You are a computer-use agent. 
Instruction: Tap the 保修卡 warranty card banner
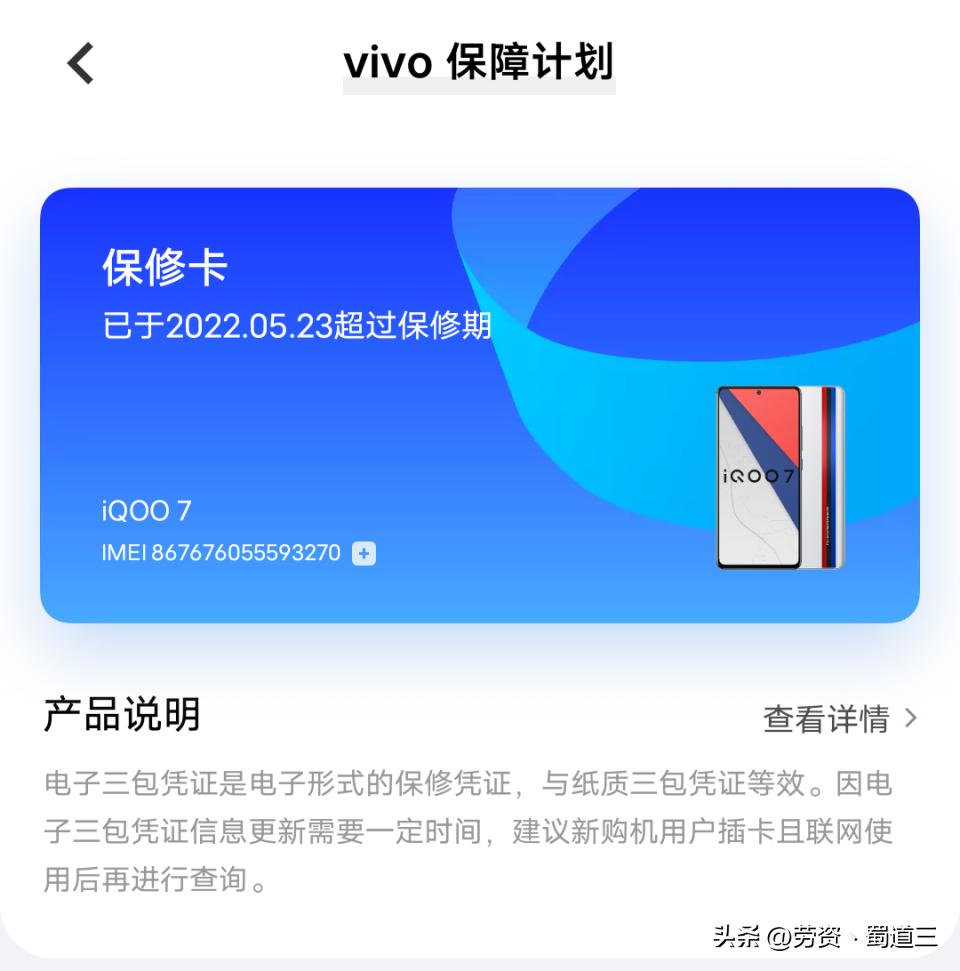pos(480,400)
